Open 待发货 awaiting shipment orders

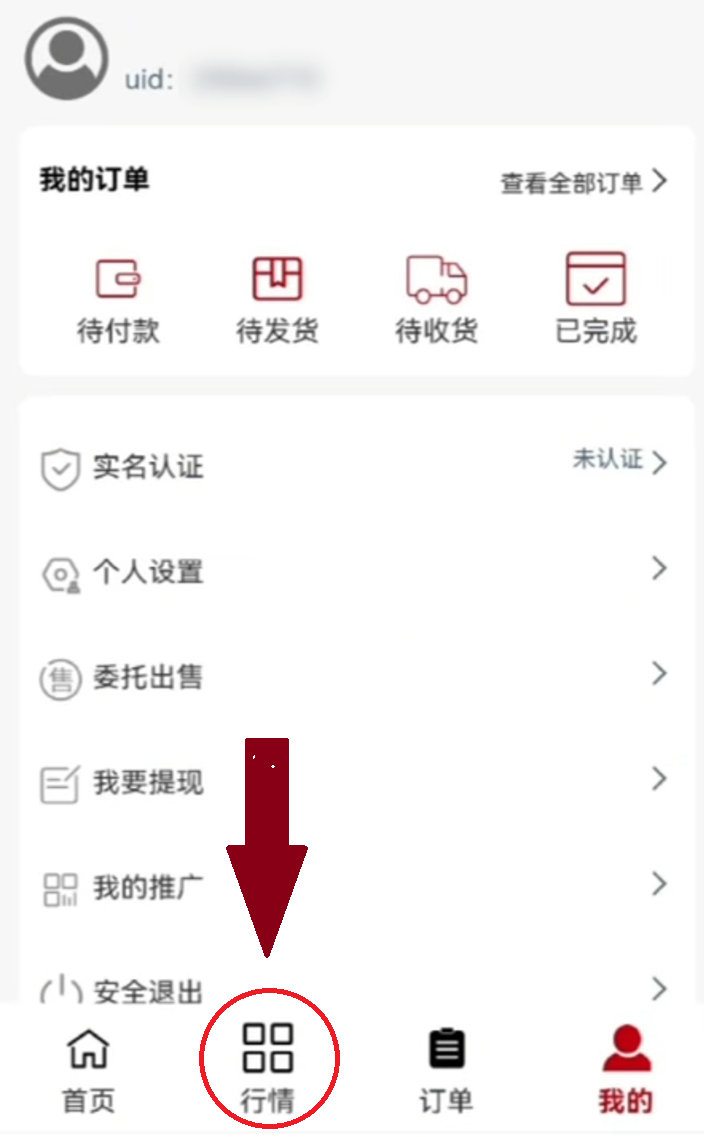(x=277, y=299)
